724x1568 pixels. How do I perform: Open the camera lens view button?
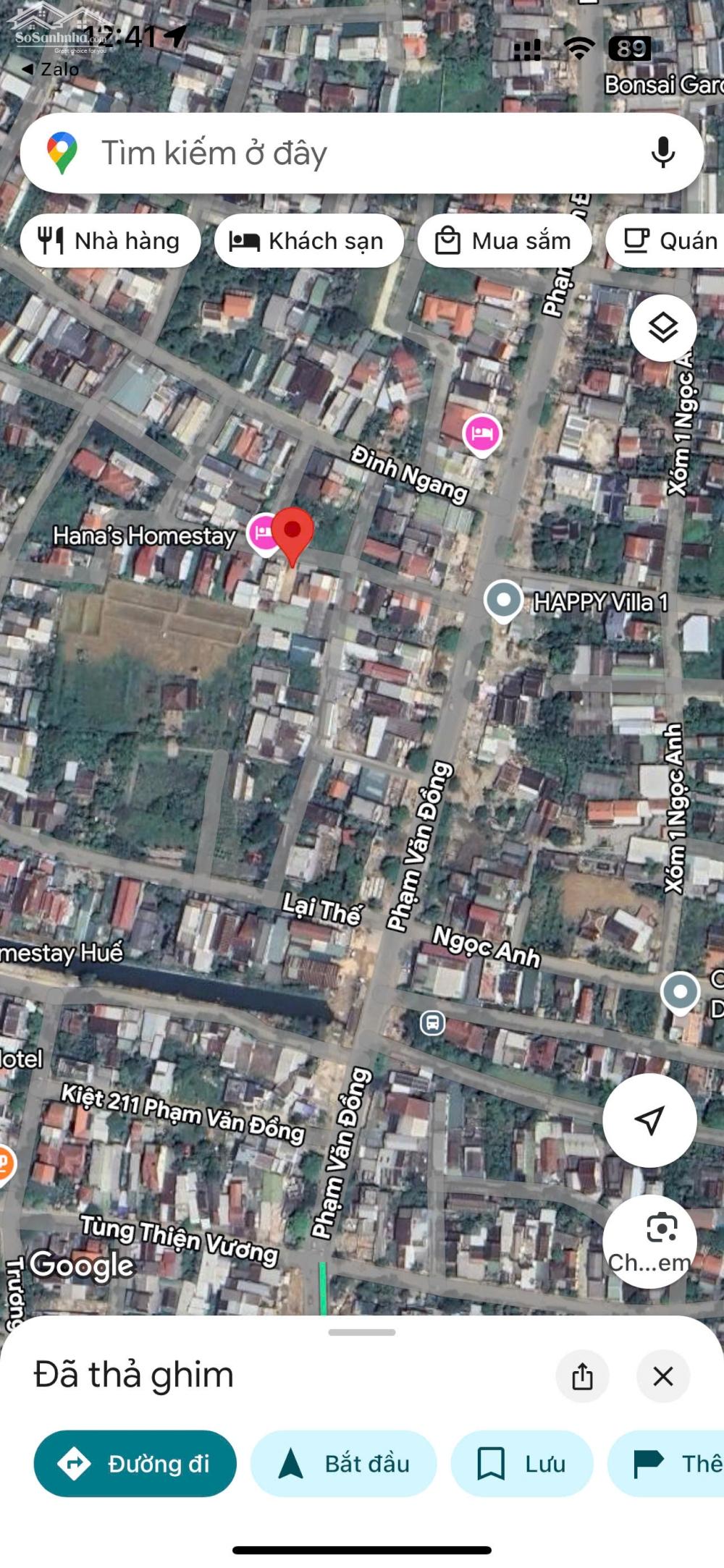pyautogui.click(x=649, y=1241)
